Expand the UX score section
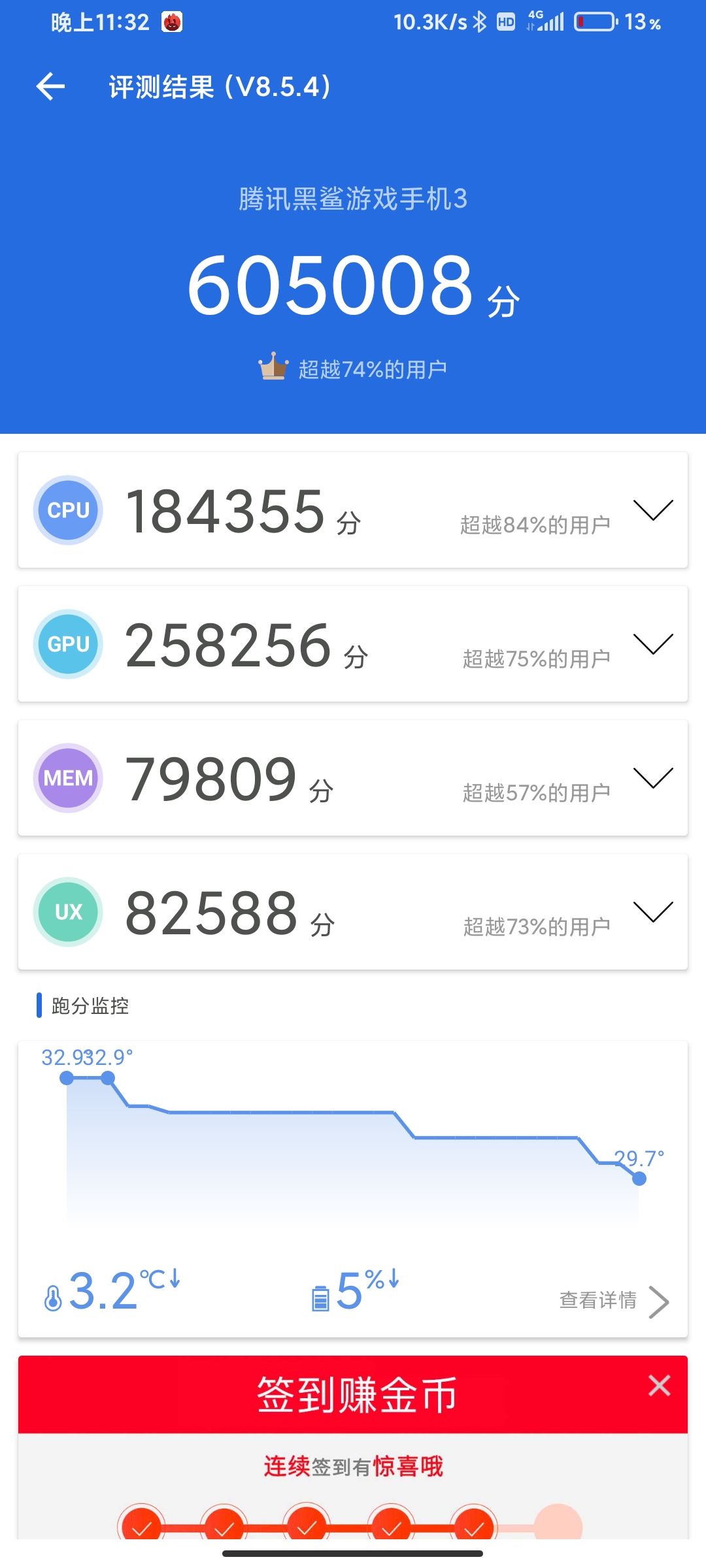 [653, 911]
